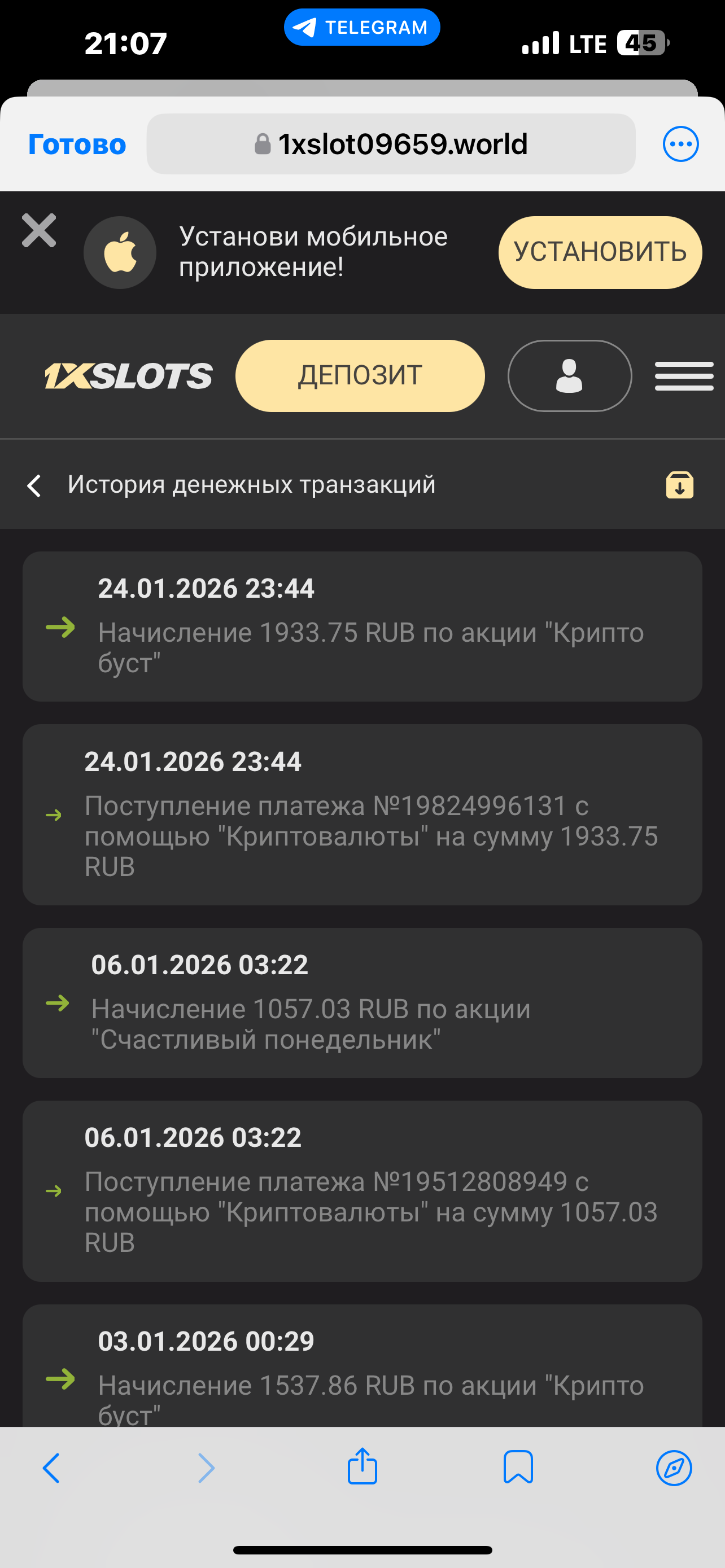Go back from История денежных транзакций
The image size is (725, 1568).
[34, 485]
